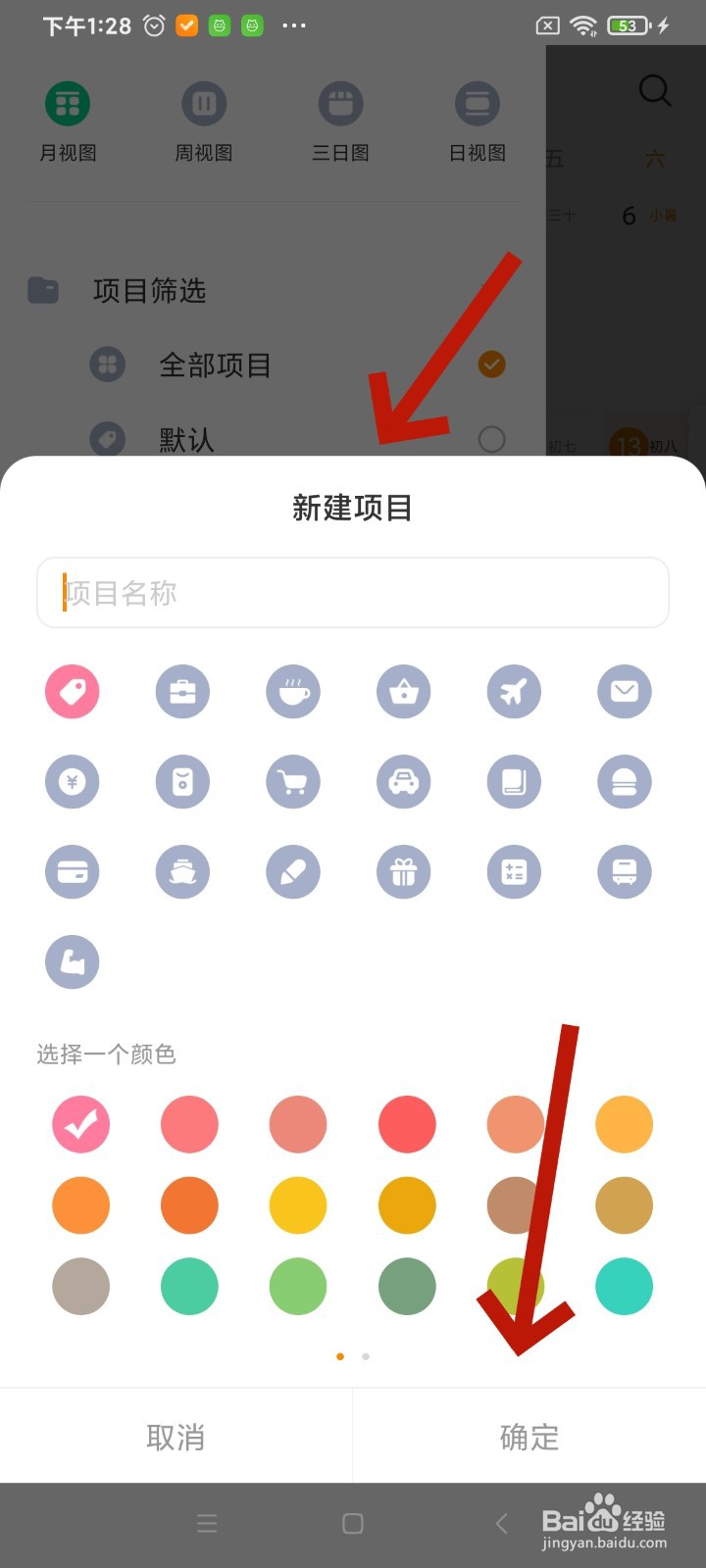This screenshot has height=1568, width=706.
Task: Select the ¥ currency project icon
Action: click(72, 782)
